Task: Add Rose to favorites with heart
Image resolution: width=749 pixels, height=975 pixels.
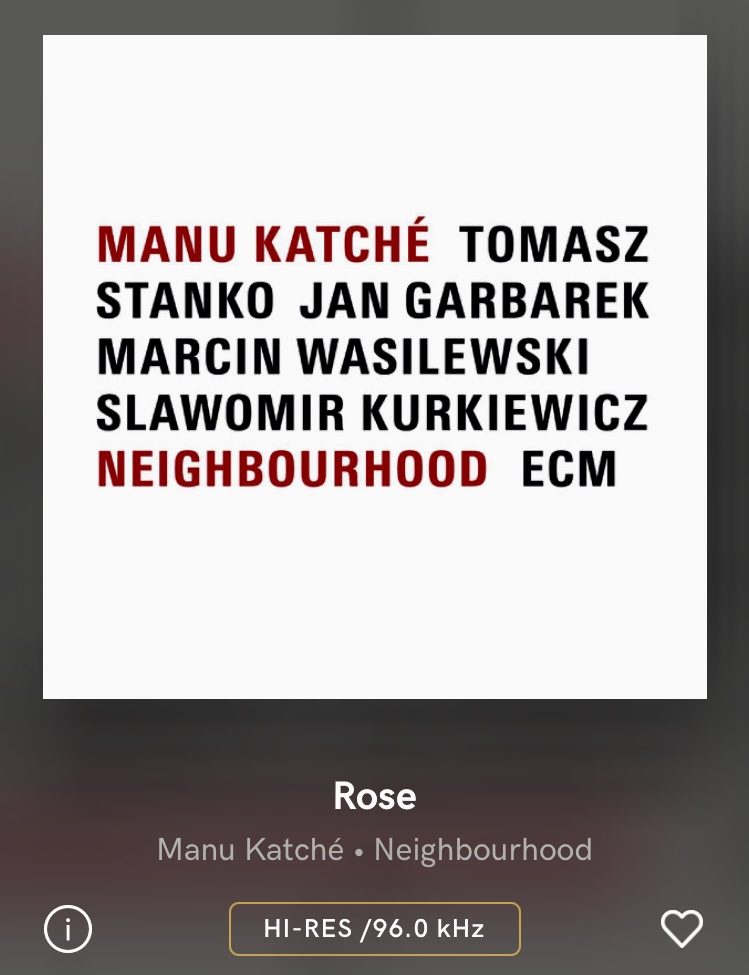Action: [682, 929]
